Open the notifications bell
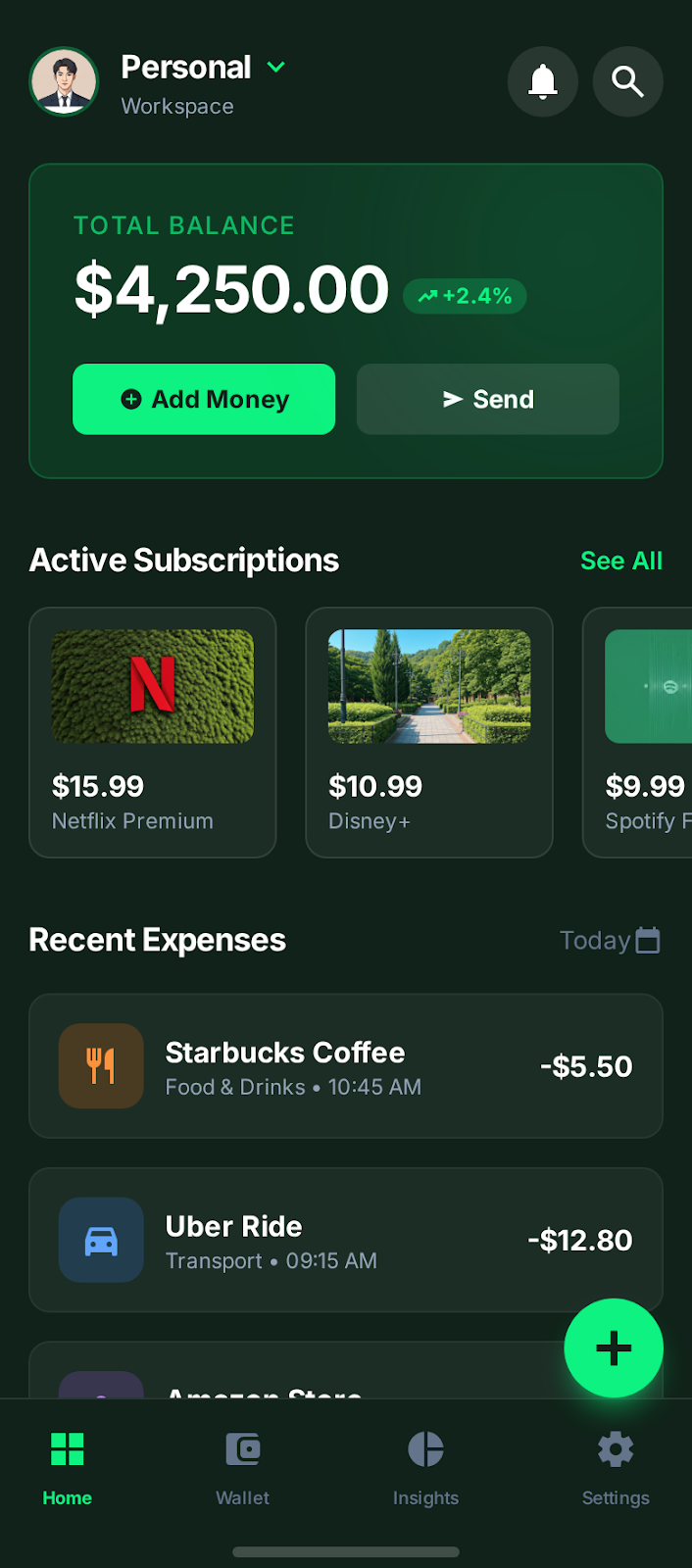The image size is (692, 1568). (542, 81)
